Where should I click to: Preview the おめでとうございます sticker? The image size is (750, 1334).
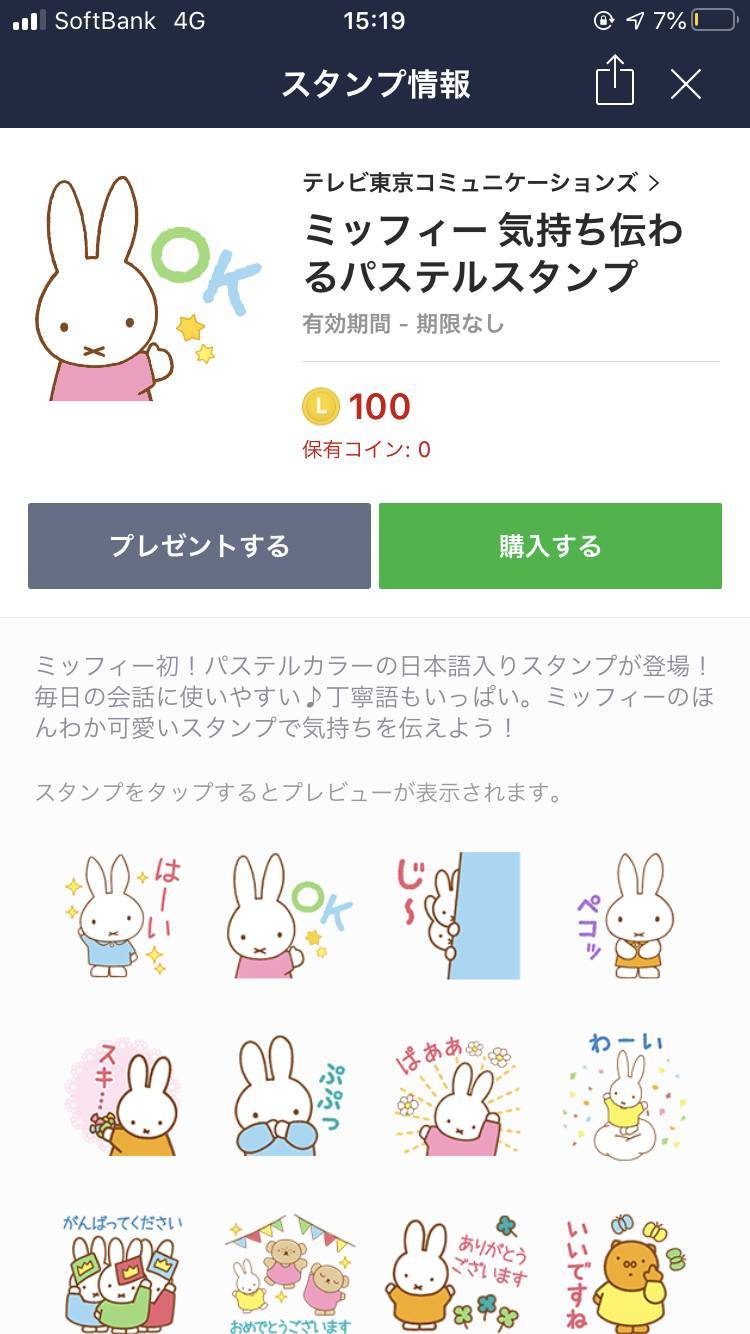(x=287, y=1270)
